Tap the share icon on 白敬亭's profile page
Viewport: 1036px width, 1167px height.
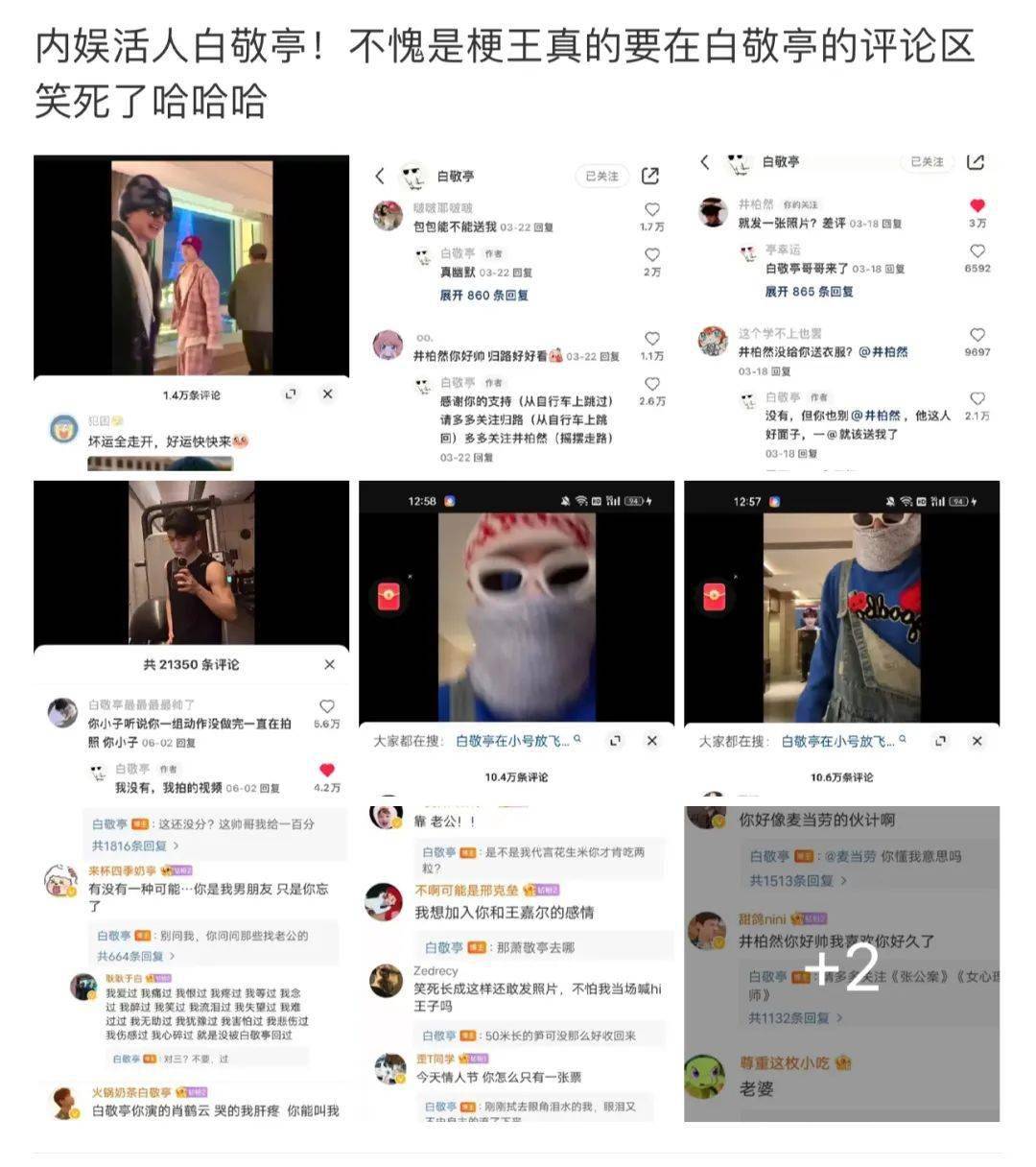click(x=651, y=177)
